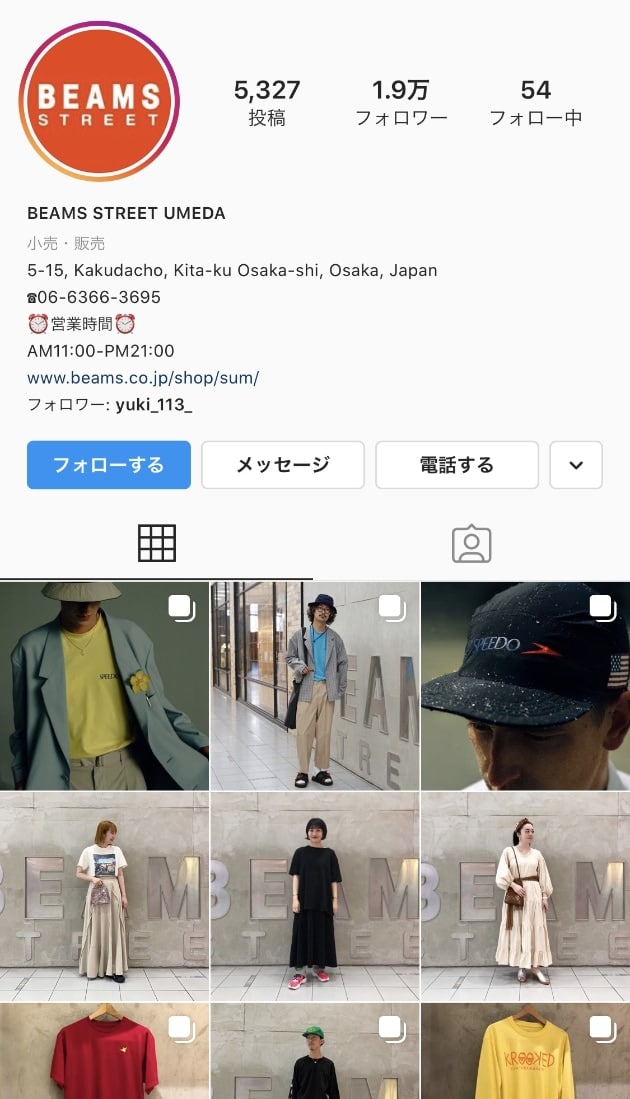This screenshot has width=630, height=1099.
Task: Open the BEAMS STREET profile picture story
Action: click(99, 101)
